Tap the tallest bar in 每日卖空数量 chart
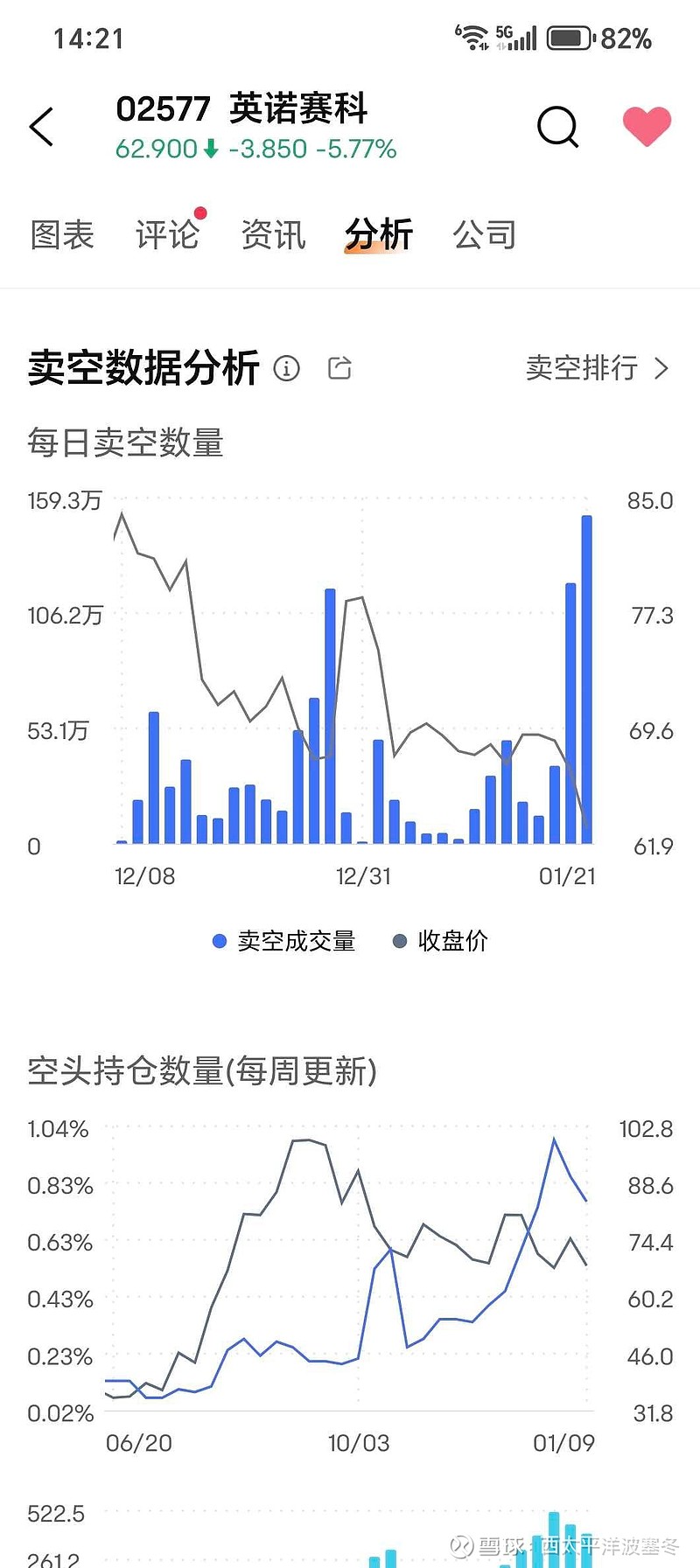This screenshot has width=700, height=1568. [x=586, y=682]
